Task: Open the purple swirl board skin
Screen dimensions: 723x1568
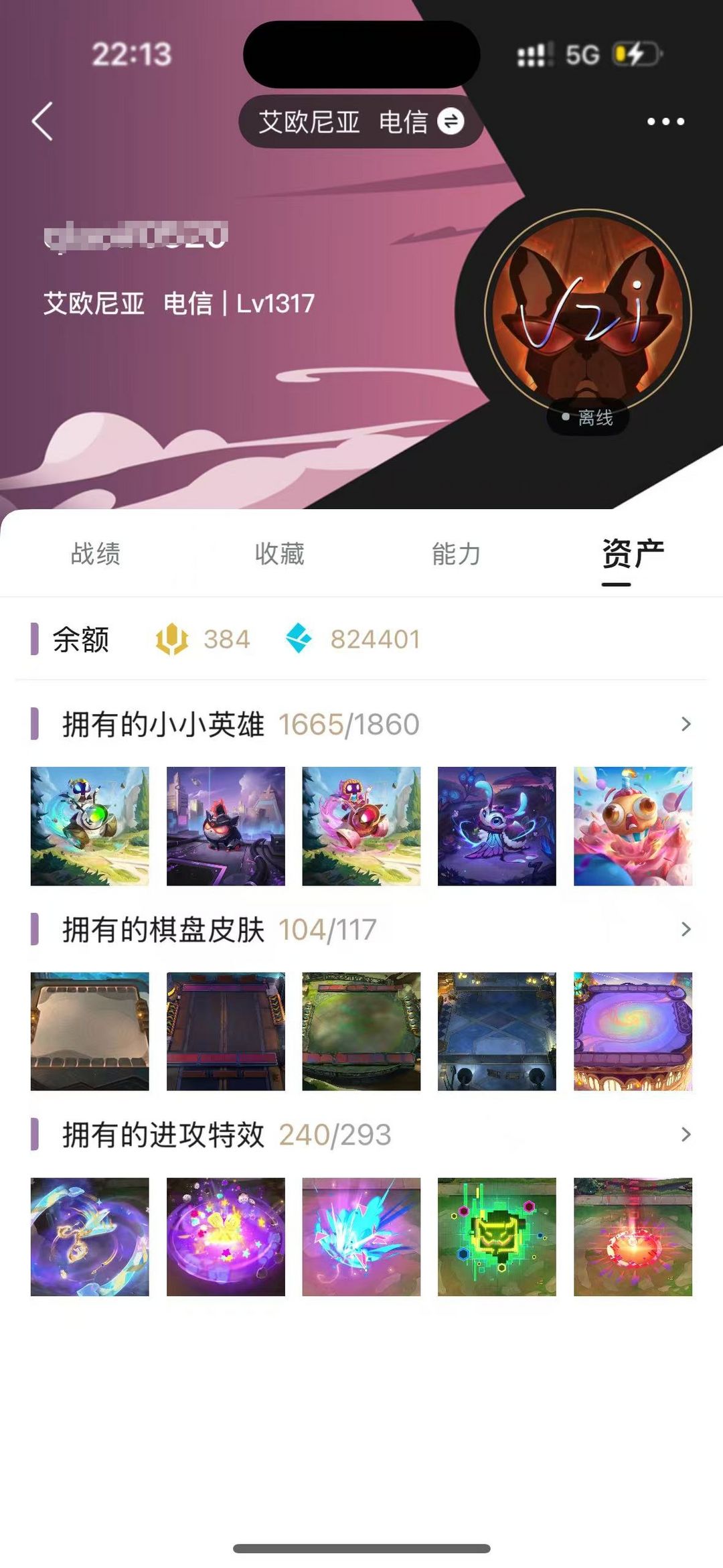Action: [633, 1031]
